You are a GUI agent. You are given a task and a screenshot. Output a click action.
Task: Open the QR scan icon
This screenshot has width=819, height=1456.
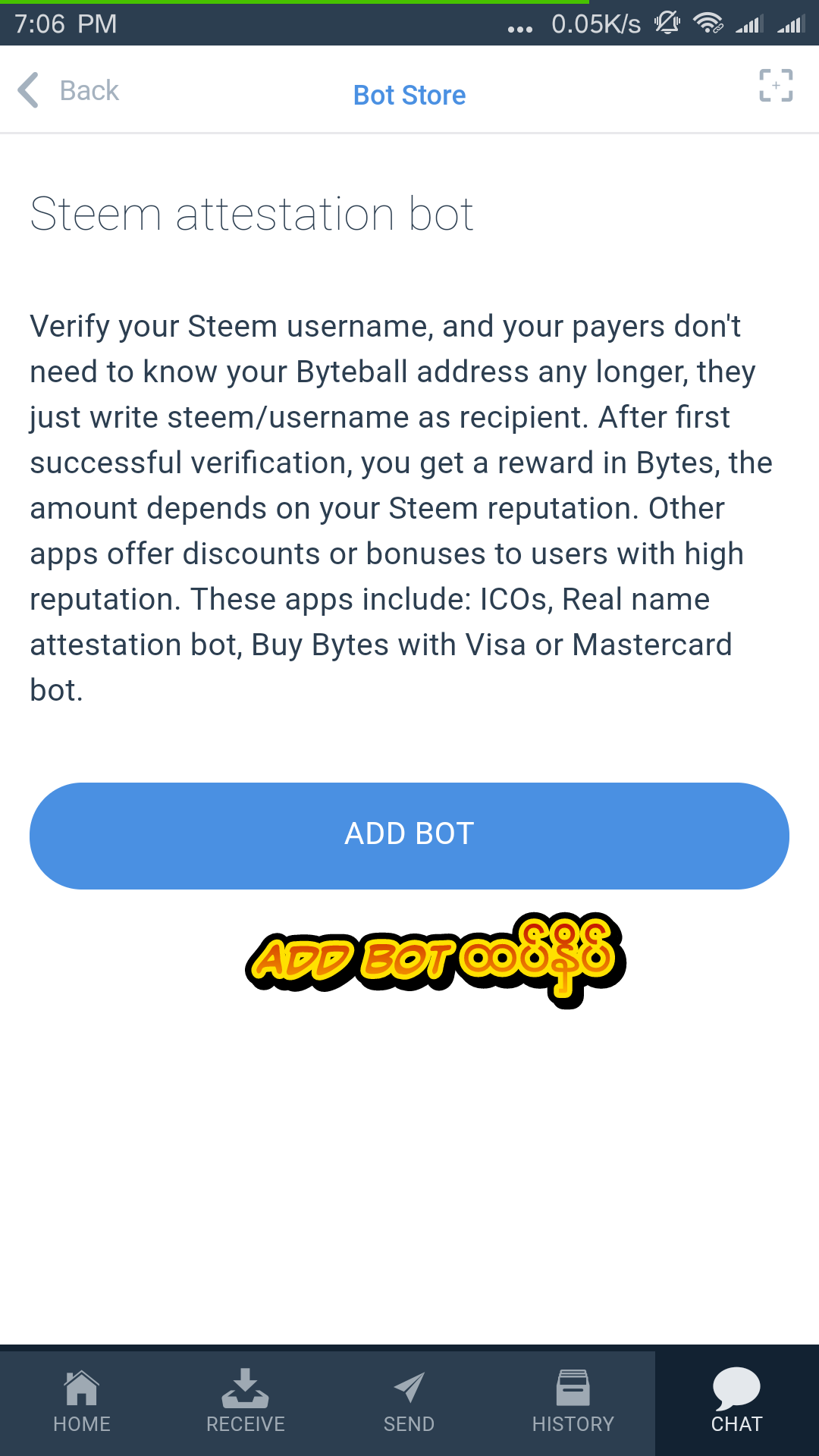776,86
